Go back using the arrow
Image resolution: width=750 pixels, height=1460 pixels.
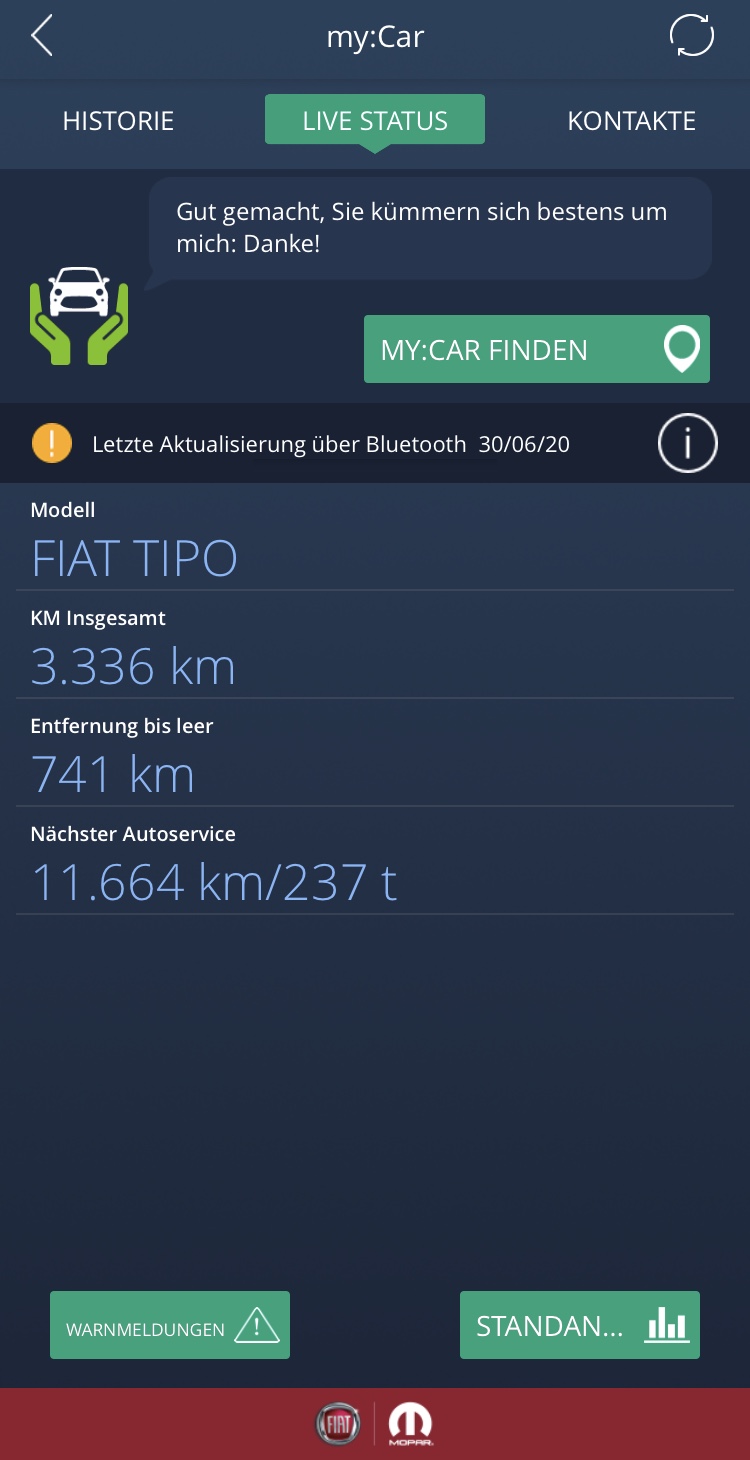pos(42,37)
